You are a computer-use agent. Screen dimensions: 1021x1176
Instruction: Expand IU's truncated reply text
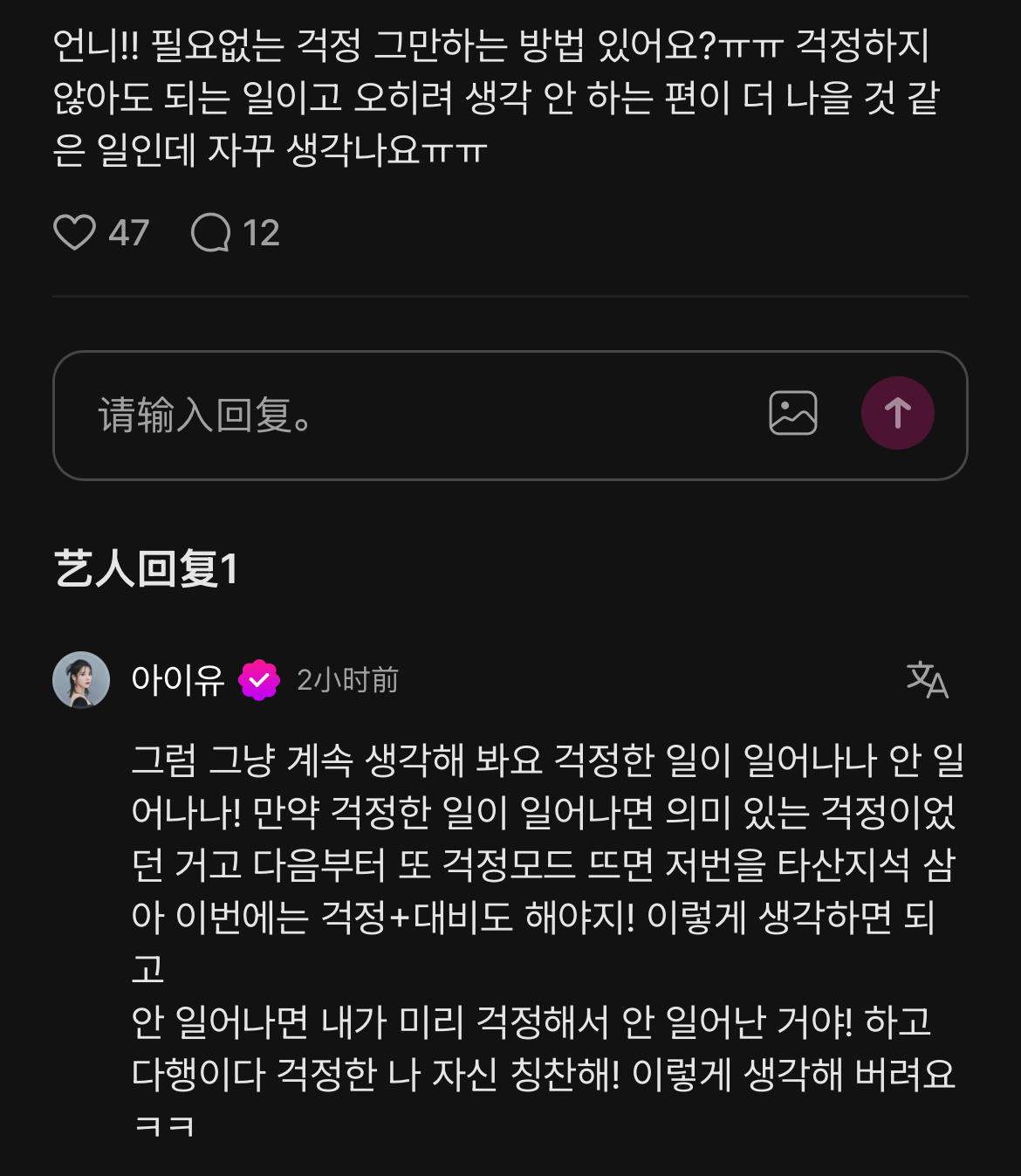[x=524, y=917]
